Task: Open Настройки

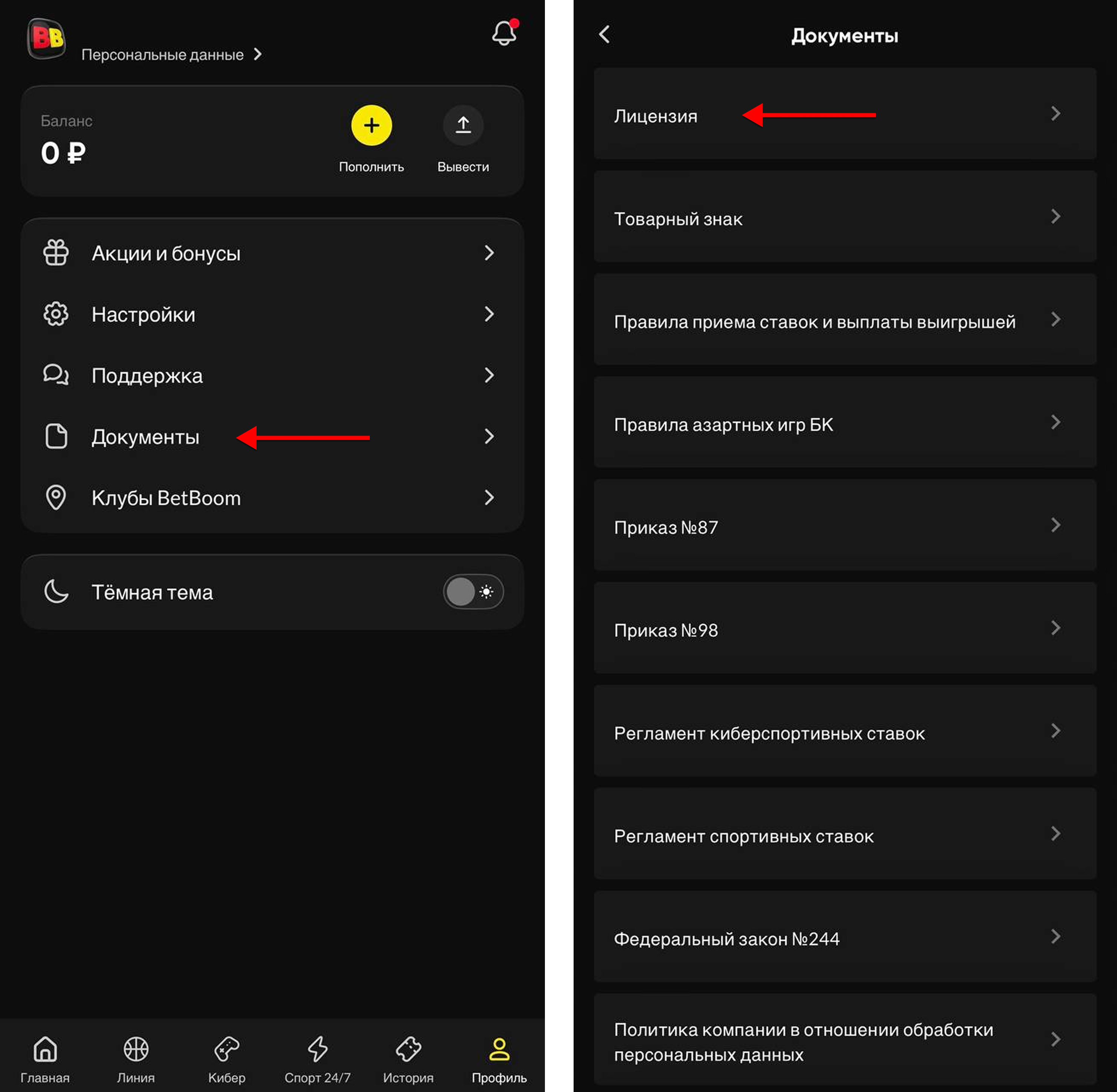Action: point(272,314)
